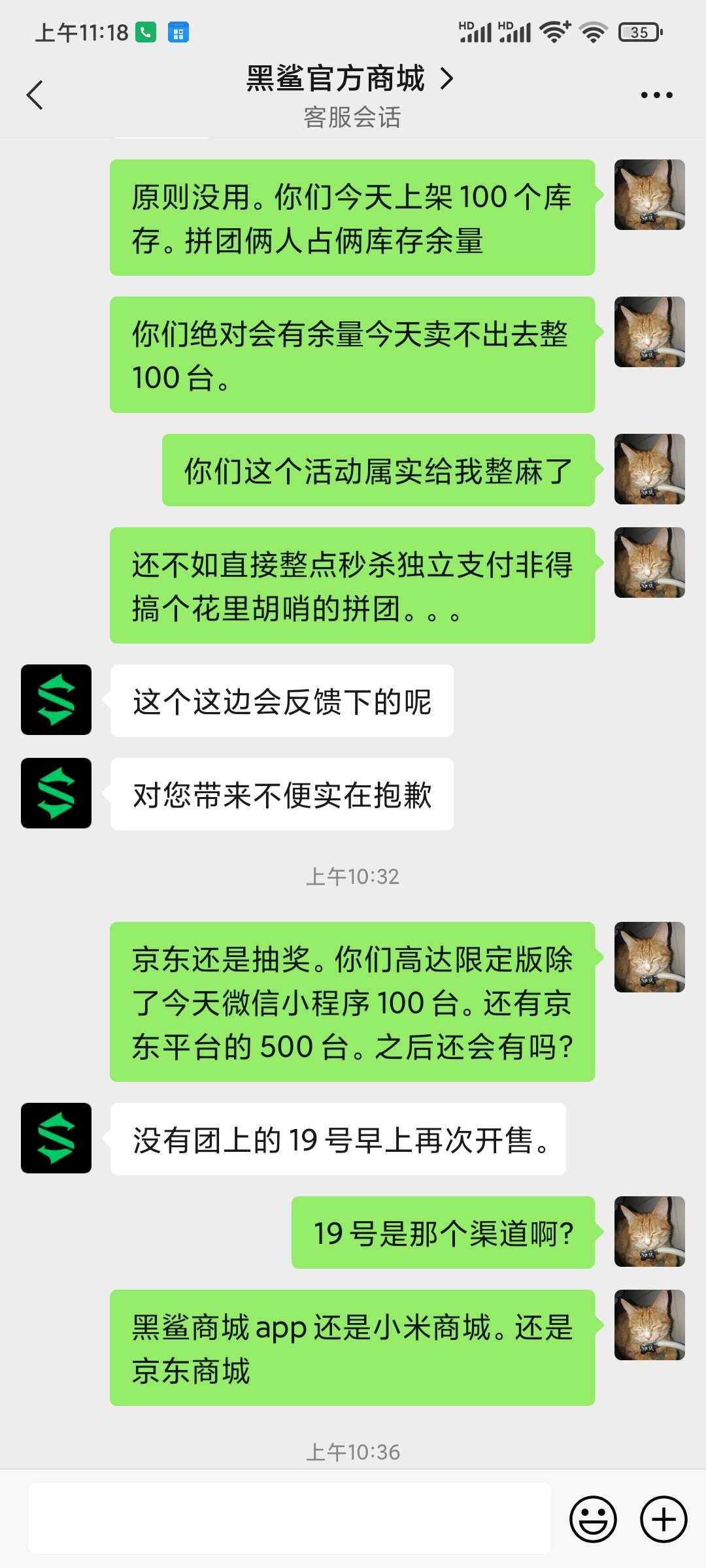Go back using the header arrow
The height and width of the screenshot is (1568, 706).
35,95
